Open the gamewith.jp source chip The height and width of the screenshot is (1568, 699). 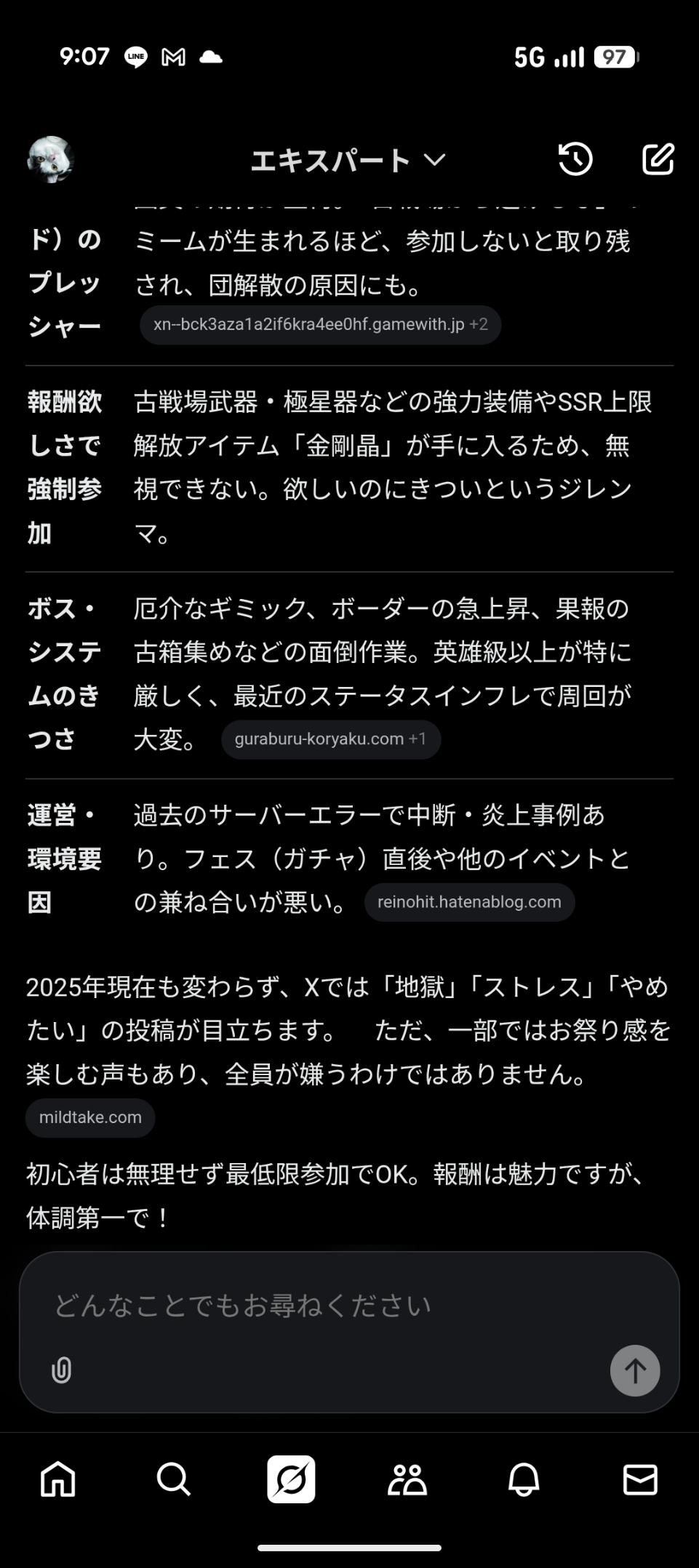(x=320, y=324)
